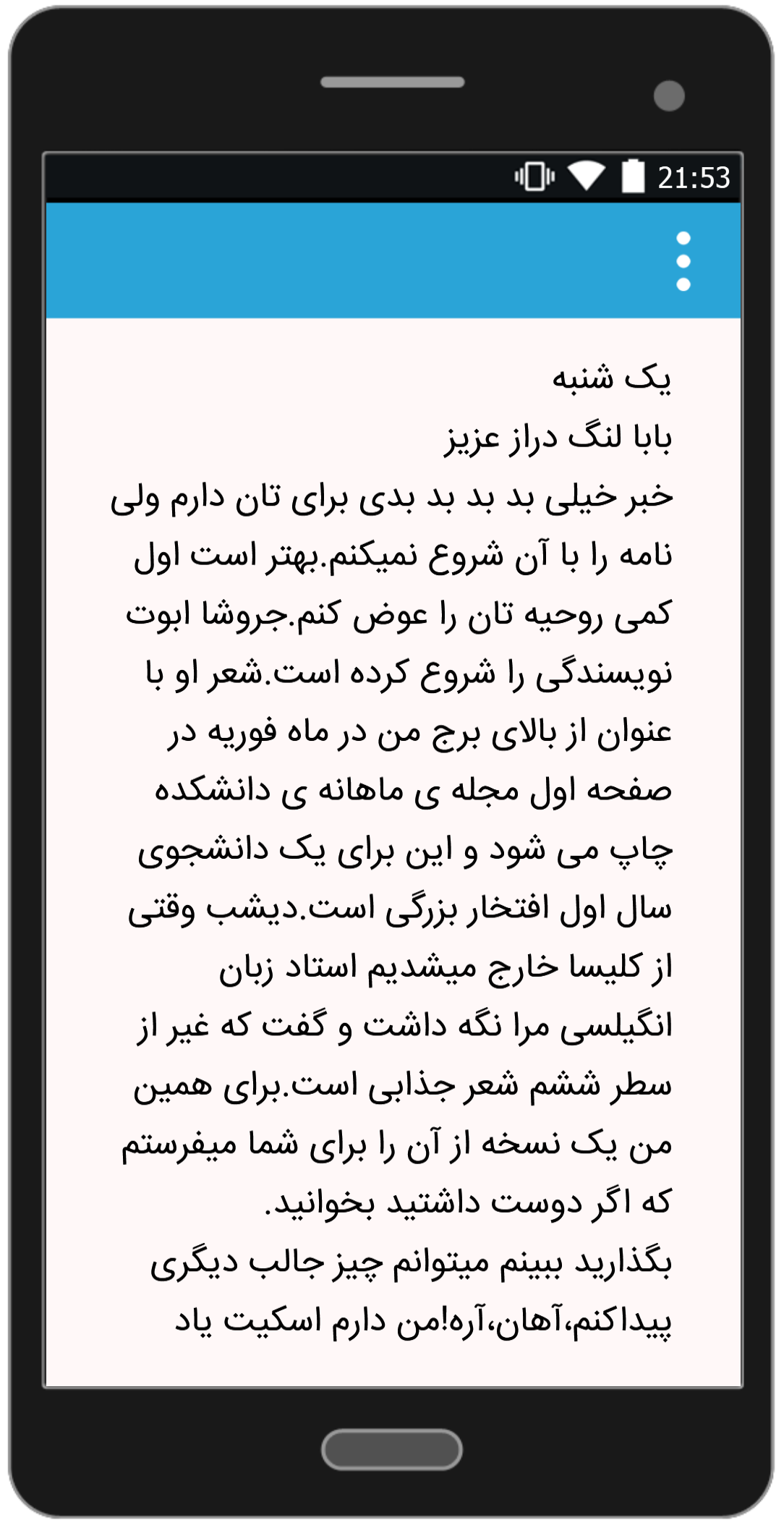Image resolution: width=784 pixels, height=1528 pixels.
Task: Tap the battery indicator in status bar
Action: 633,174
